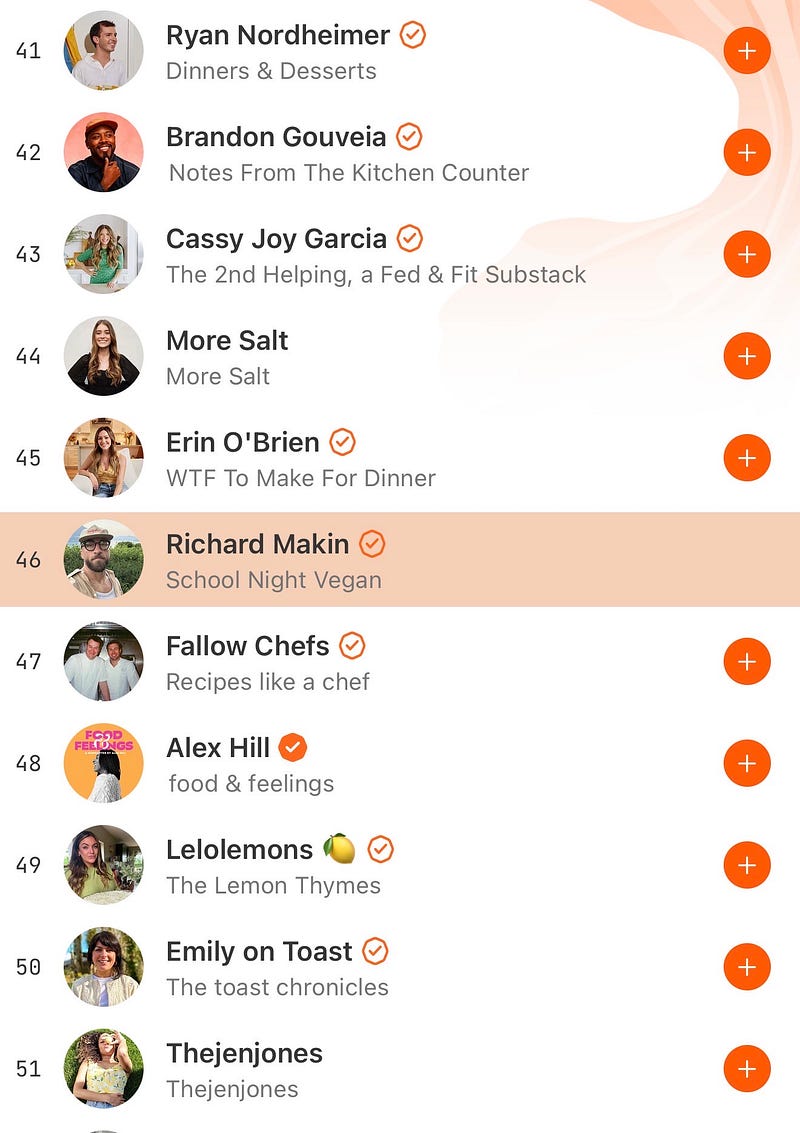
Task: Follow Ryan Nordheimer with the plus button
Action: click(746, 50)
